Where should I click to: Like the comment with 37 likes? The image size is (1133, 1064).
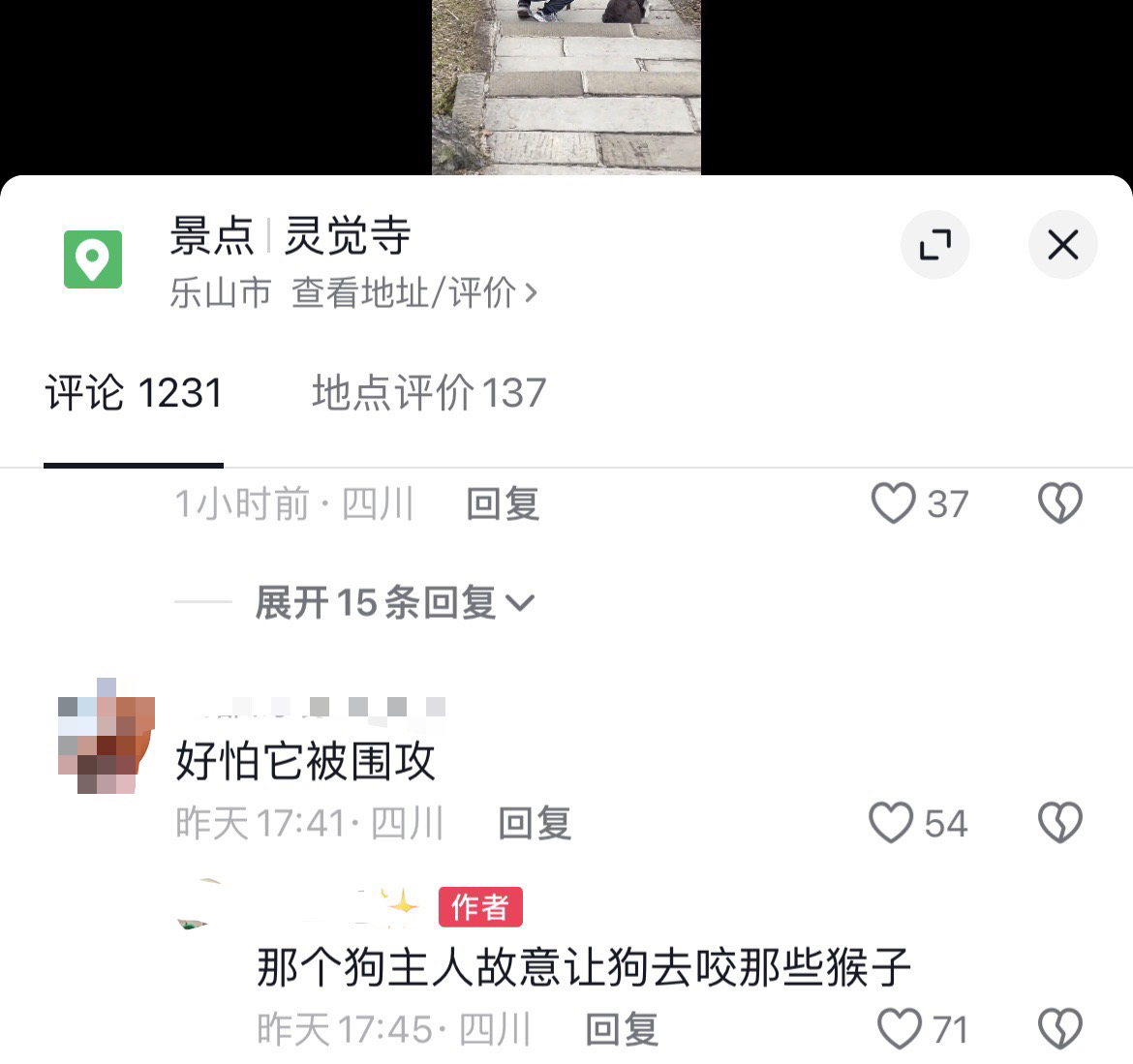point(893,503)
